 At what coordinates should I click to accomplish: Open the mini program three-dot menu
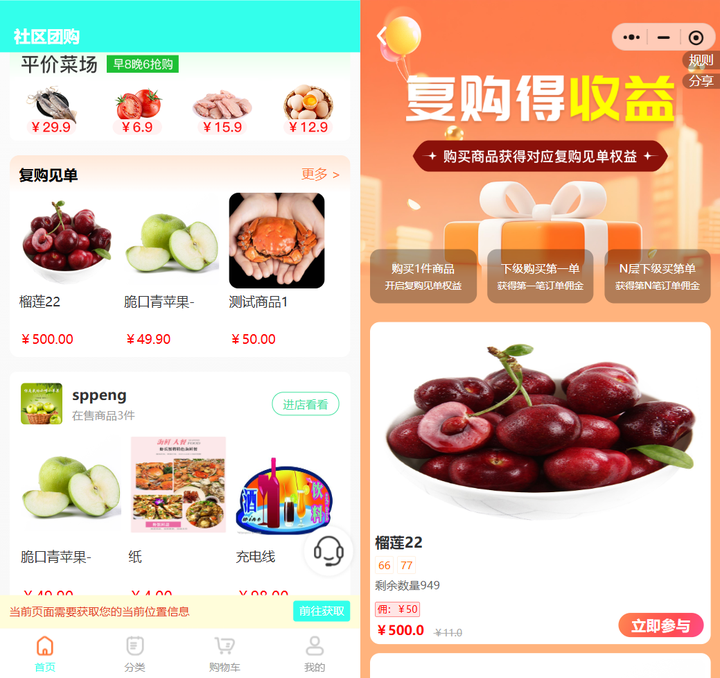631,38
